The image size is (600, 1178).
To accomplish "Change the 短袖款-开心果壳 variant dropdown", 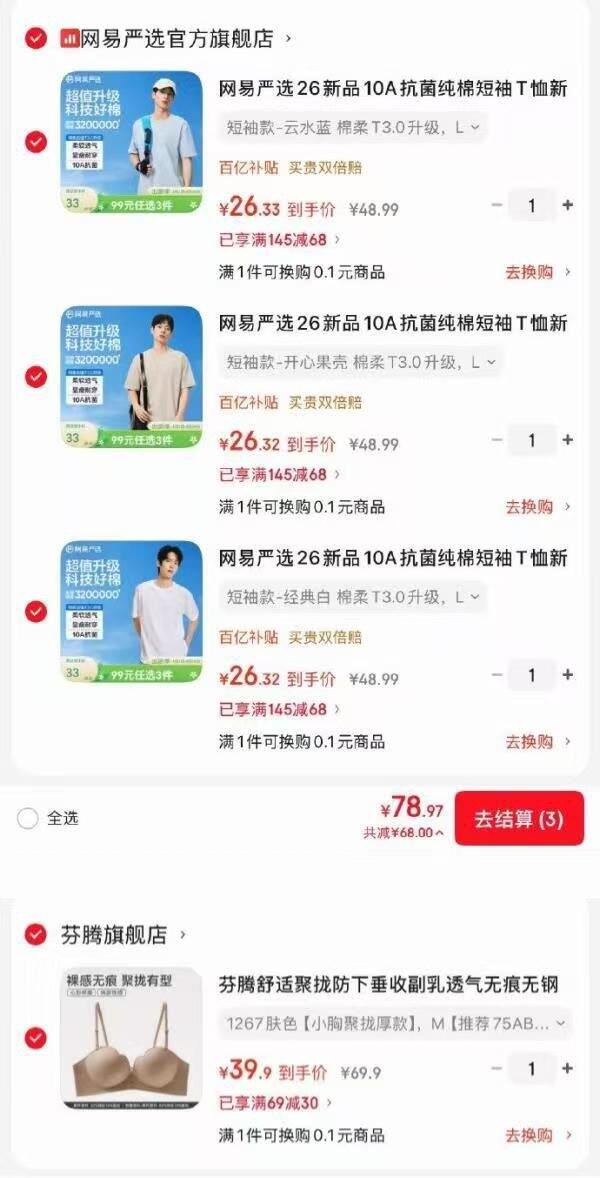I will pyautogui.click(x=360, y=362).
